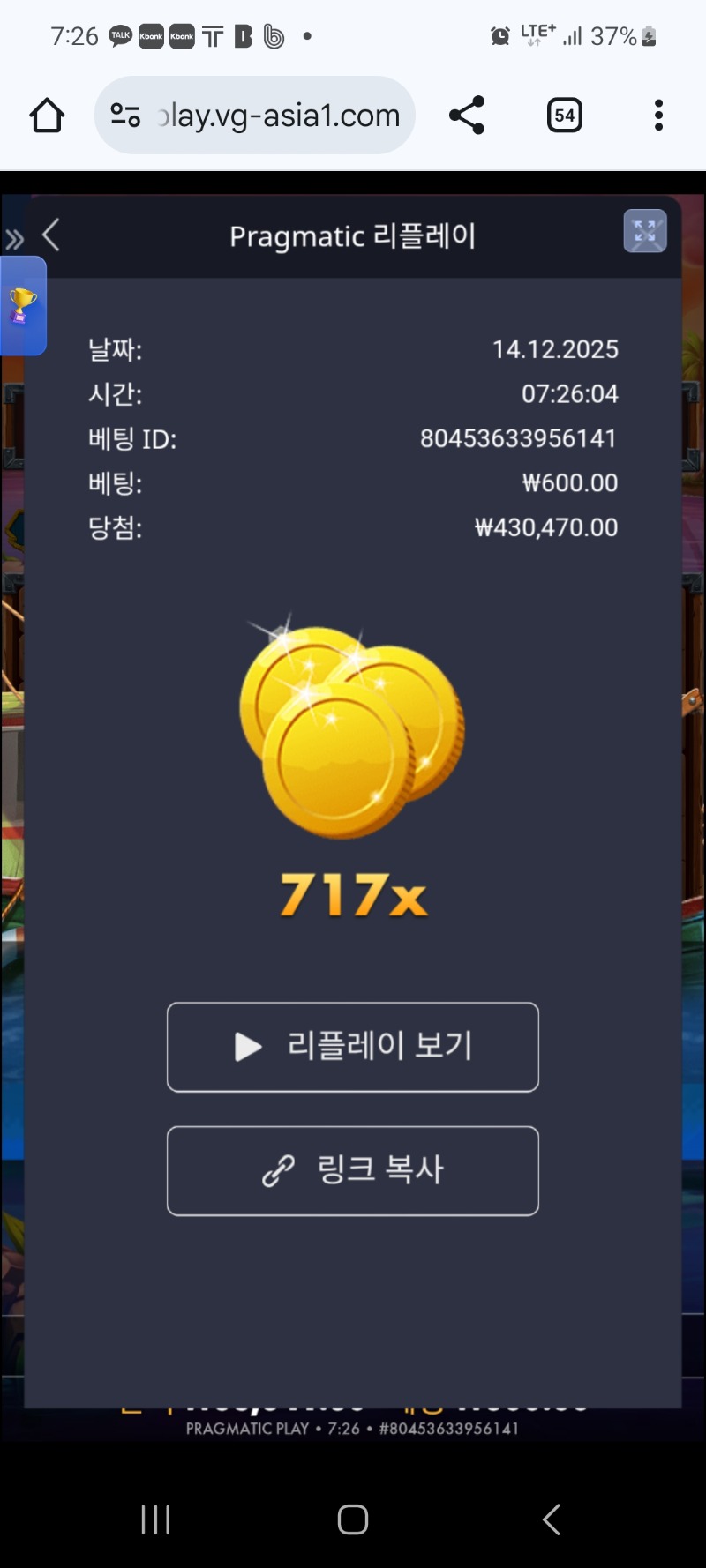Open Chrome's site information icon in the address bar

coord(124,115)
